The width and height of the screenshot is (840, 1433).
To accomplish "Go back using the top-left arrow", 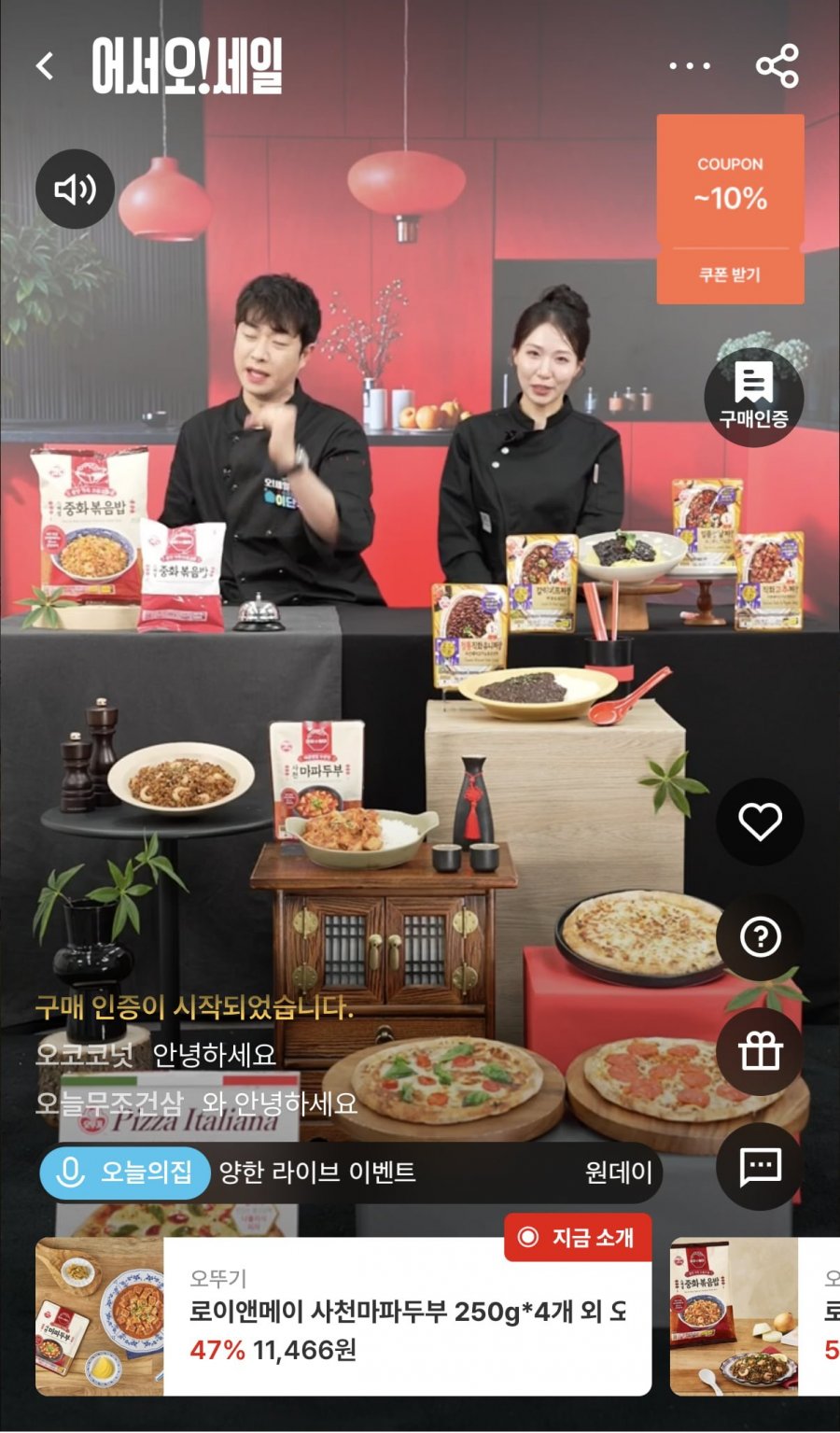I will [45, 65].
